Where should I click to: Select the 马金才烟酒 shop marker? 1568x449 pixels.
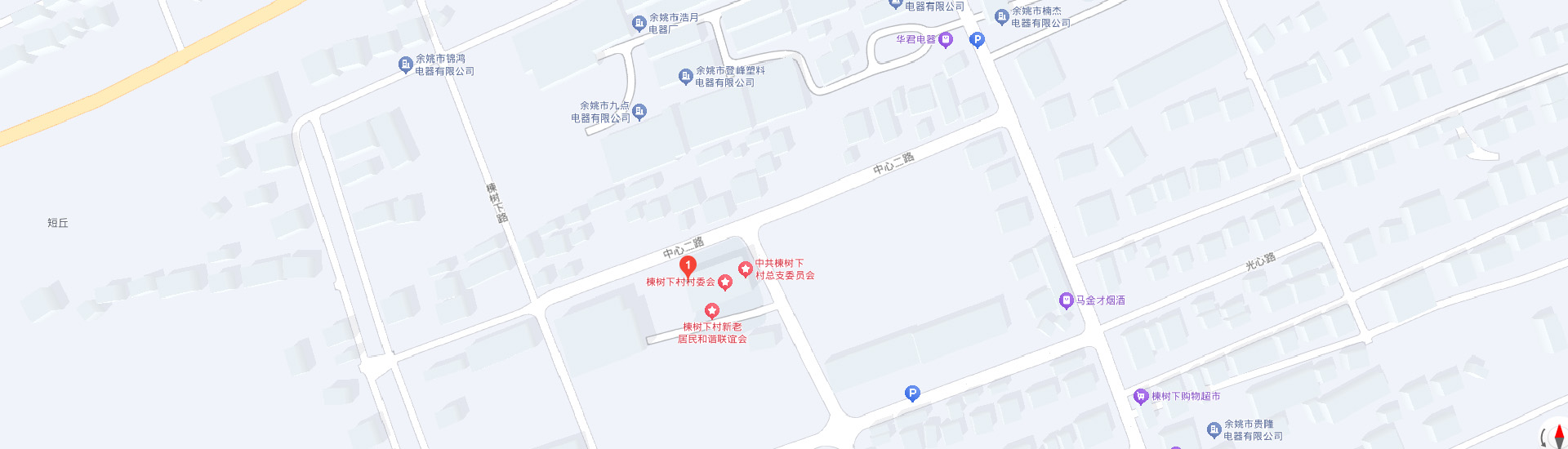click(1066, 300)
